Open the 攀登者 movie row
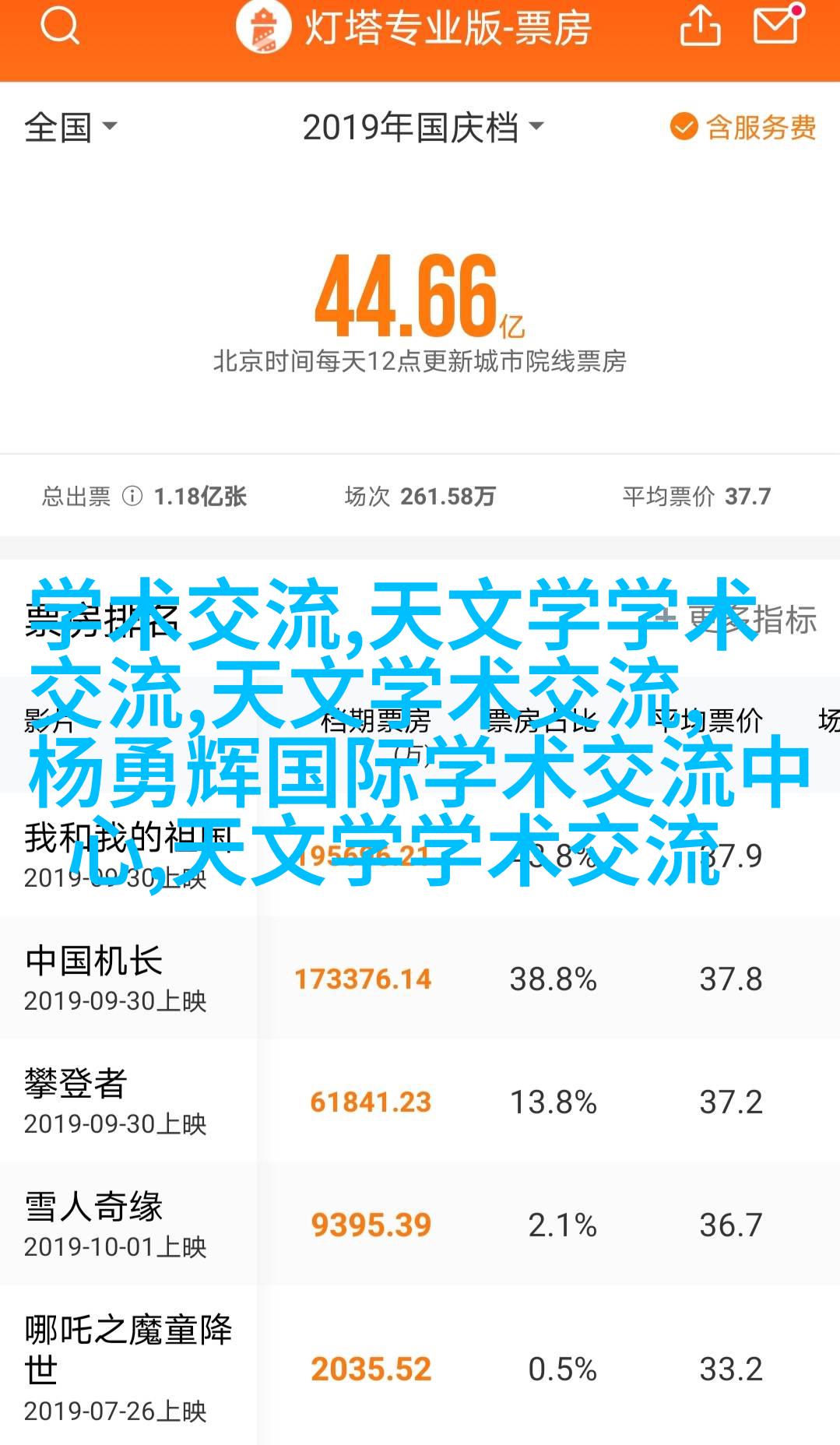The height and width of the screenshot is (1445, 840). click(420, 1101)
